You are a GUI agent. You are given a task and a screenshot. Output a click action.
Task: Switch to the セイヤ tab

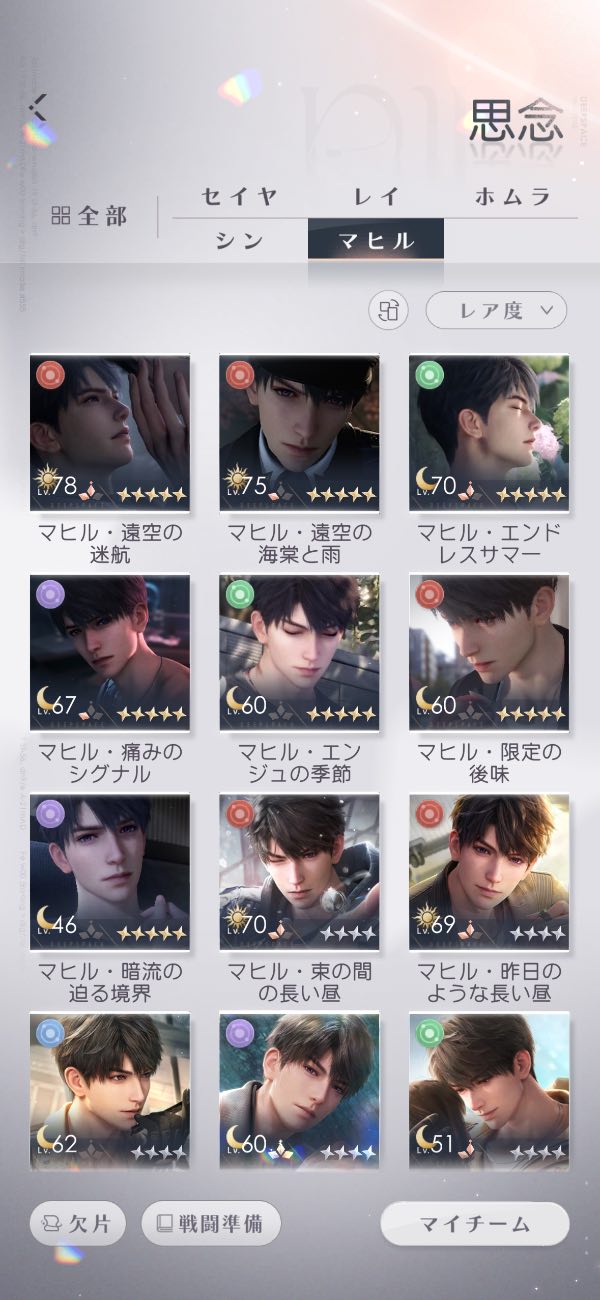tap(239, 196)
